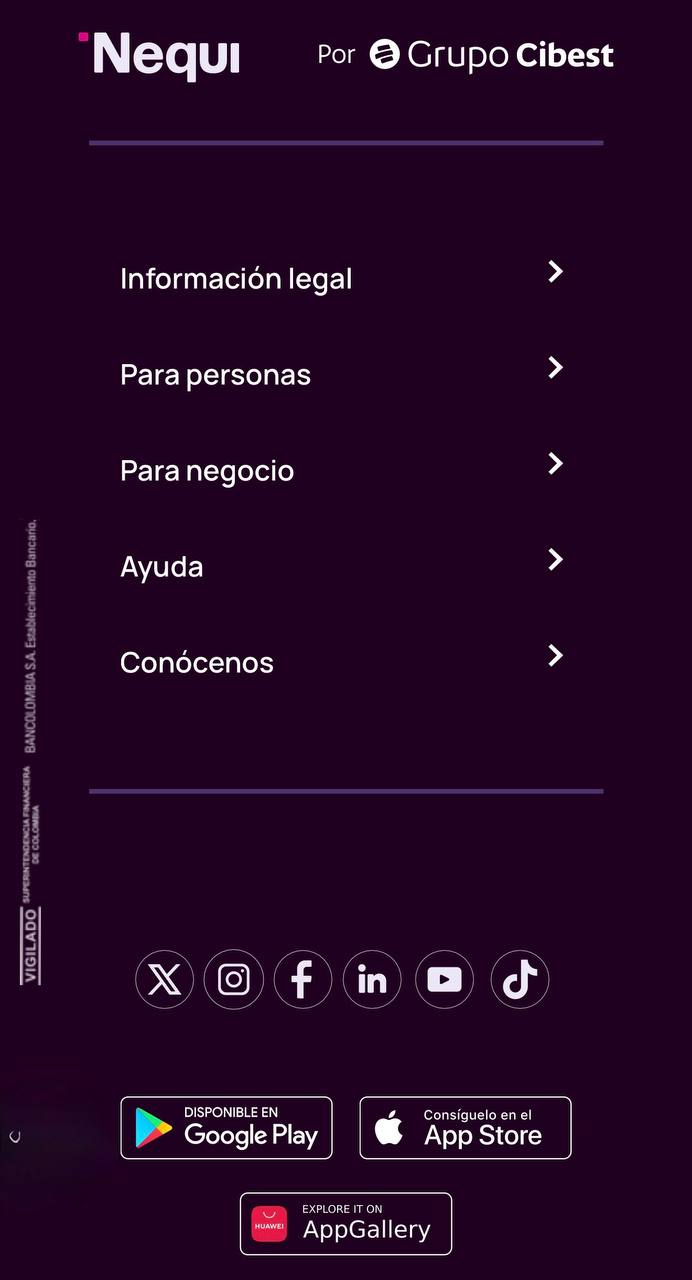Get the app on Google Play
692x1280 pixels.
226,1128
